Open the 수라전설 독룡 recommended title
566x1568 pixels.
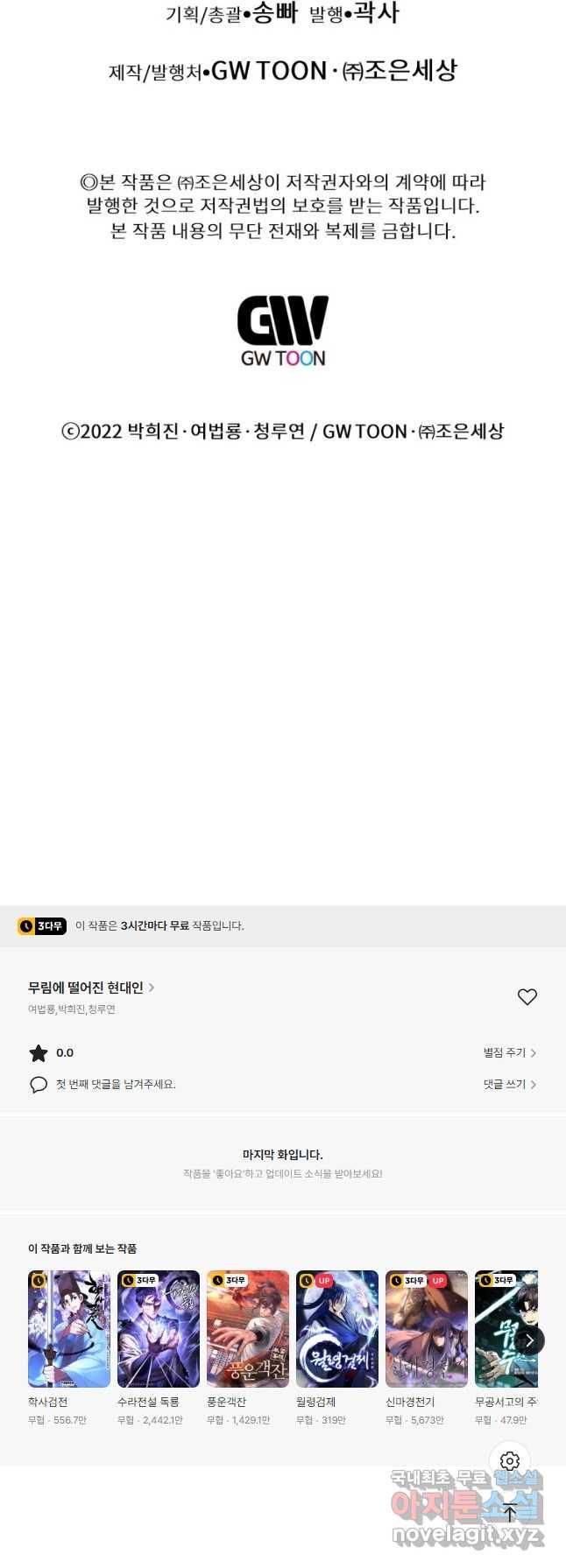(159, 1329)
